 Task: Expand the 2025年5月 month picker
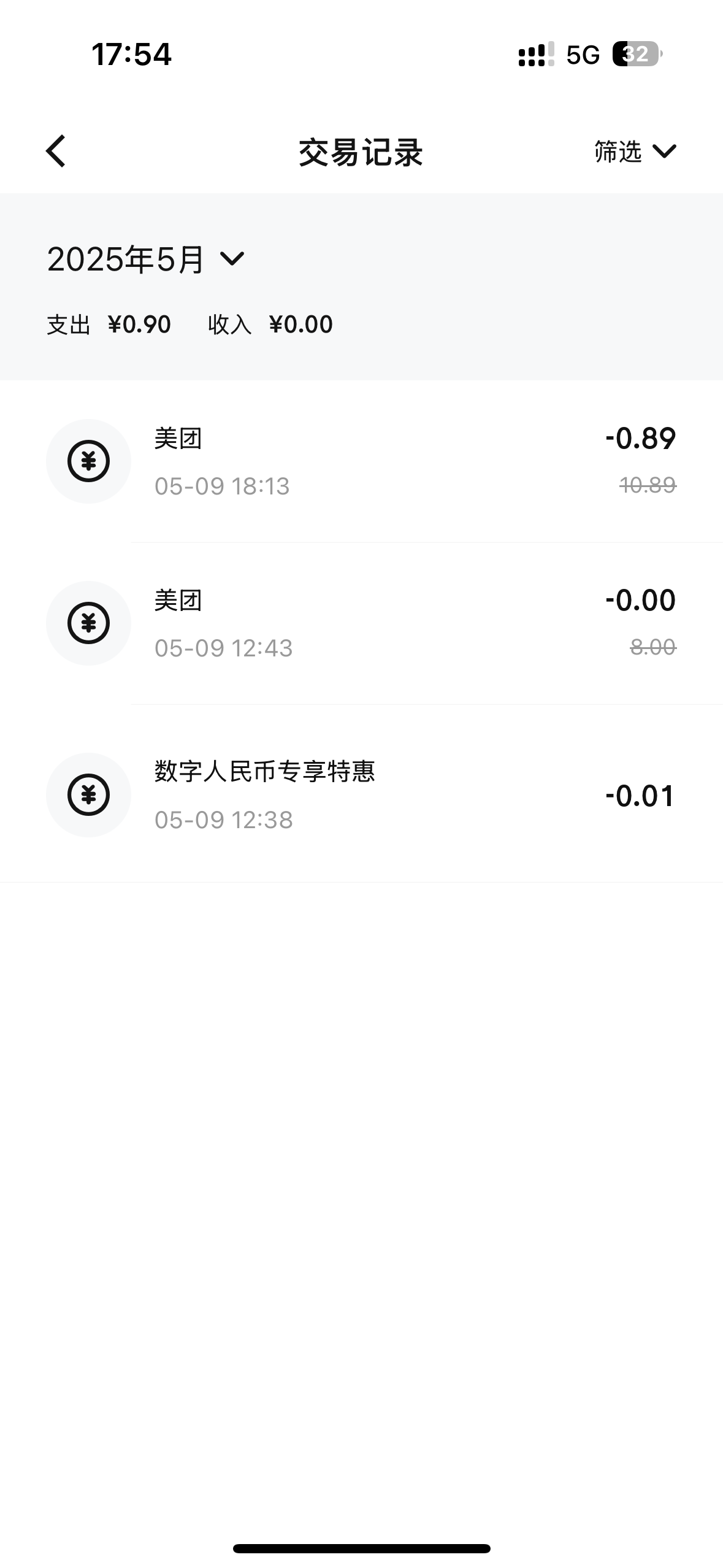point(146,259)
